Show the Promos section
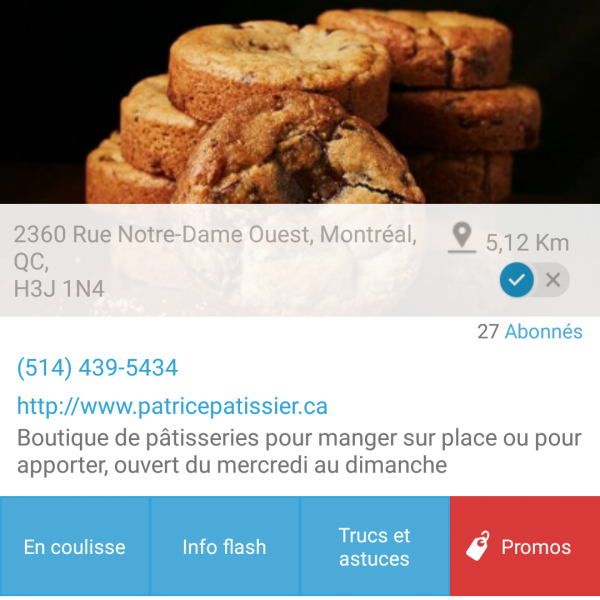 point(525,547)
